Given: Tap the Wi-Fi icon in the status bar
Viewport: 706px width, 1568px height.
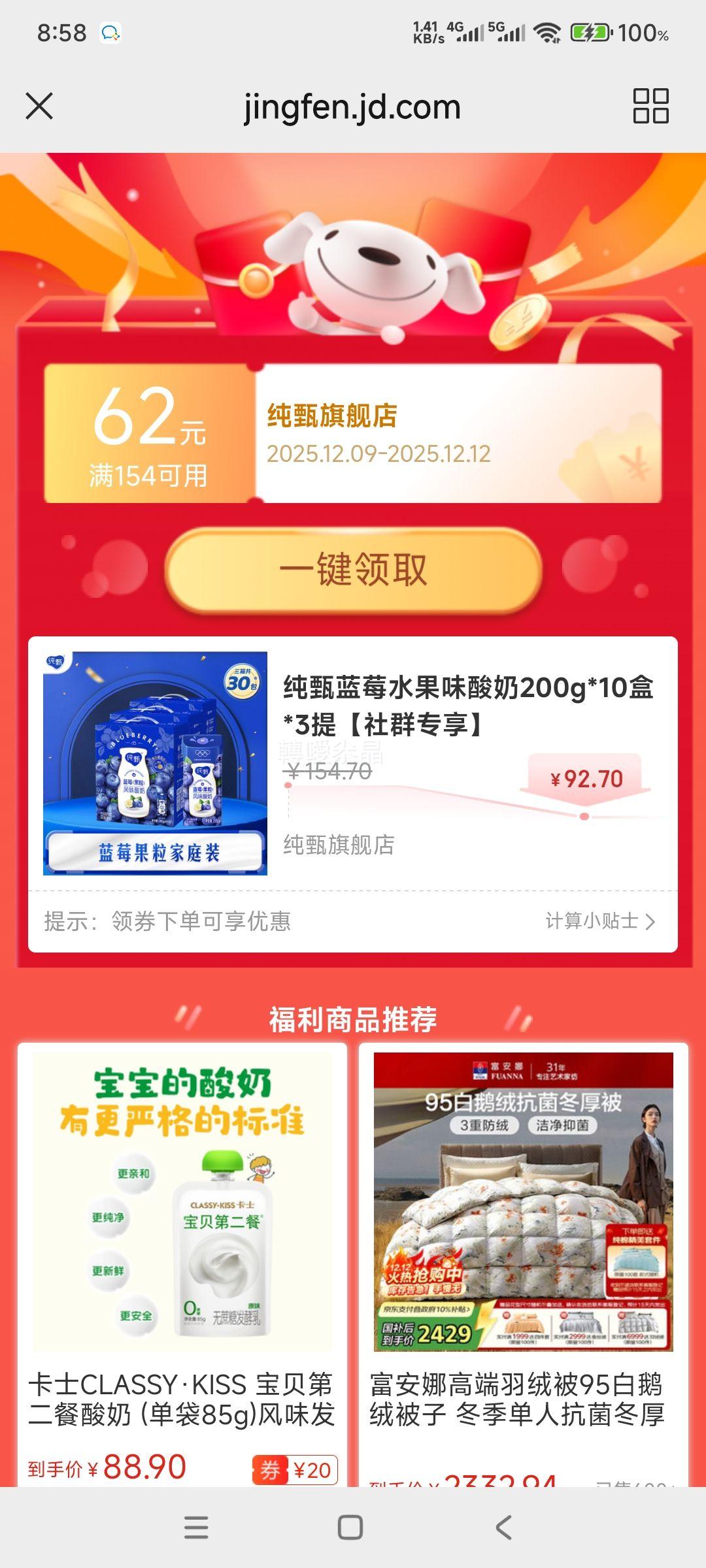Looking at the screenshot, I should tap(546, 31).
